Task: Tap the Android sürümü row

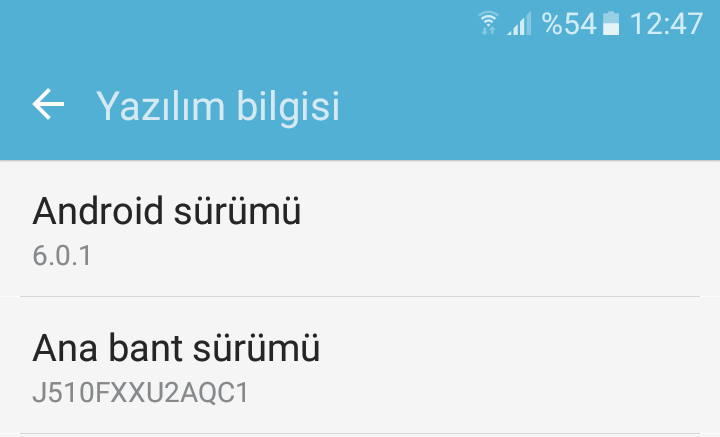Action: point(360,230)
